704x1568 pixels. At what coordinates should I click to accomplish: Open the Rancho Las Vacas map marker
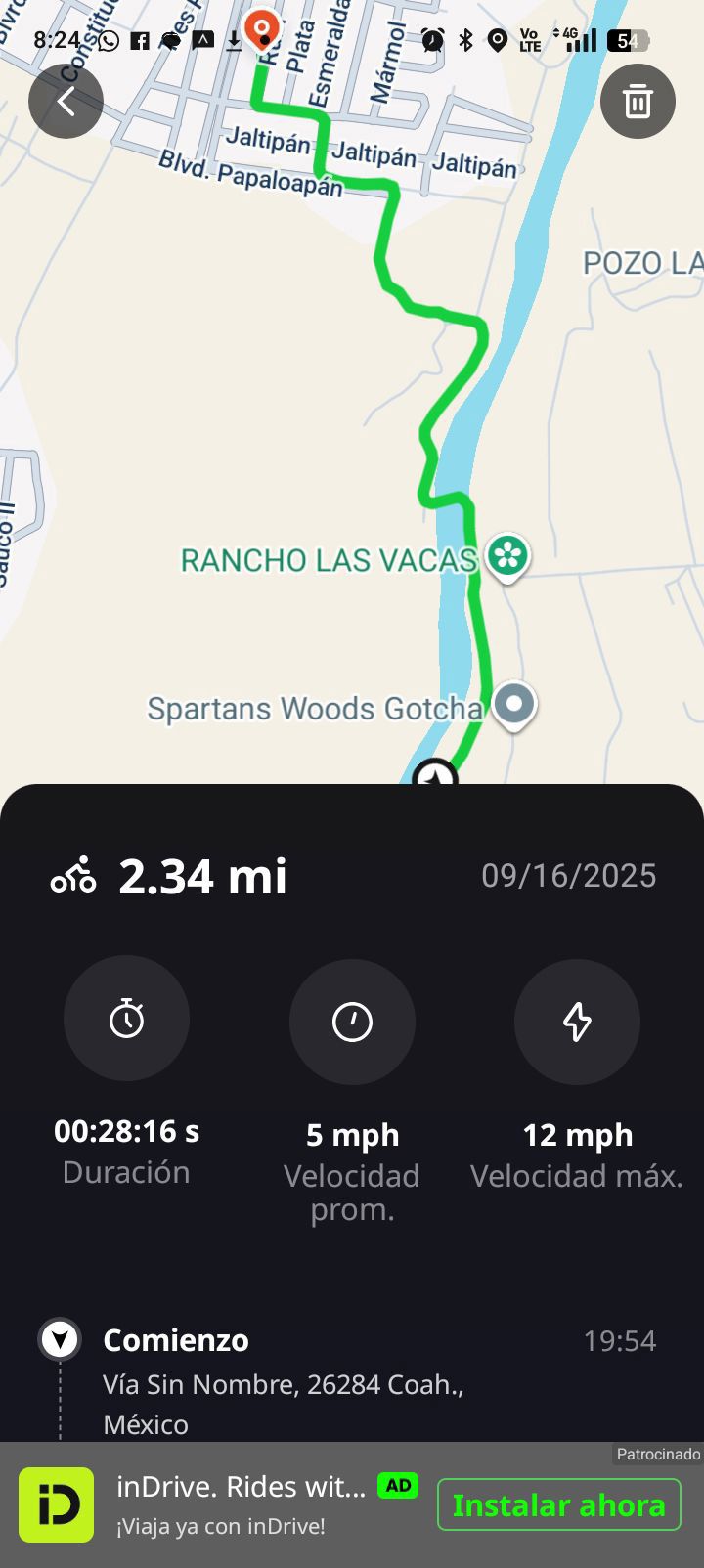tap(507, 558)
